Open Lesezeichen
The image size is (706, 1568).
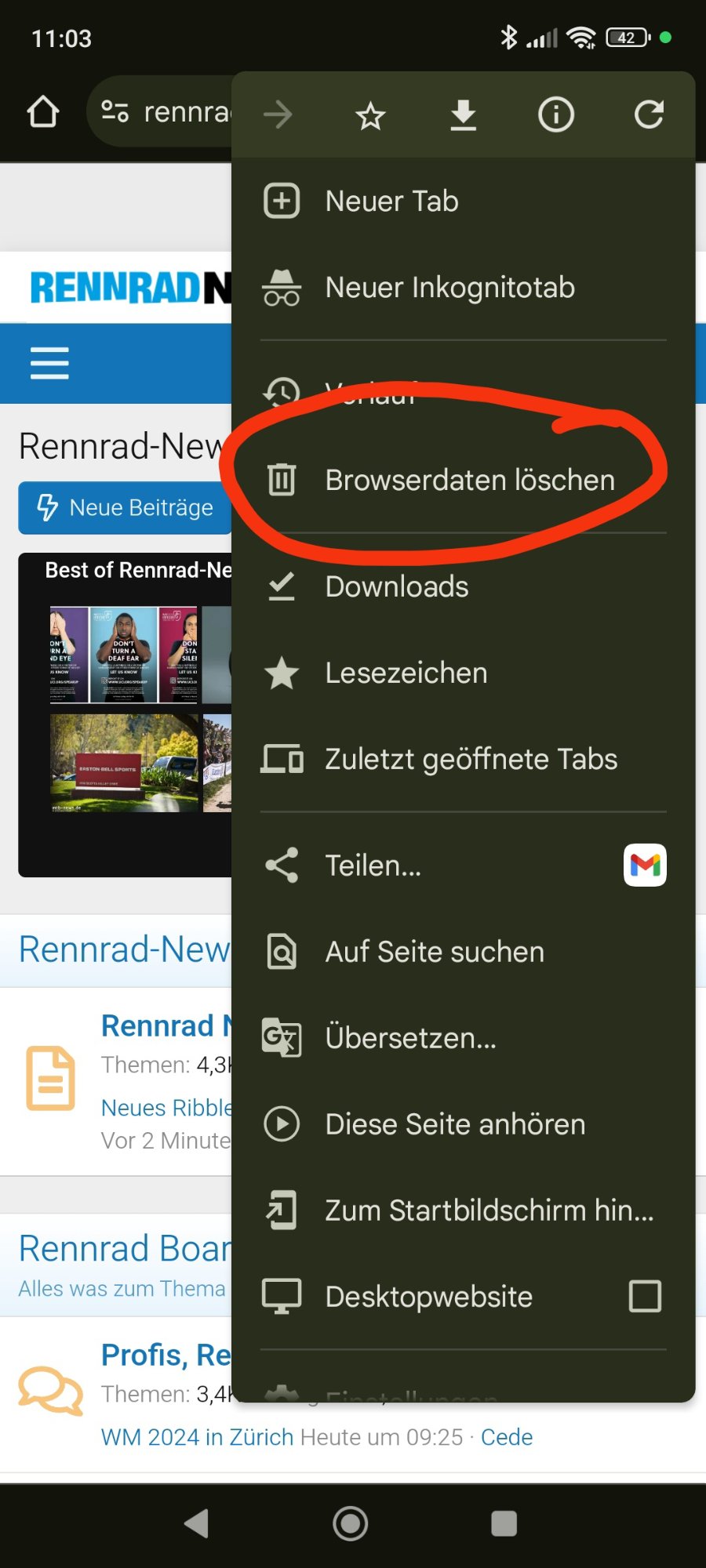pyautogui.click(x=406, y=673)
